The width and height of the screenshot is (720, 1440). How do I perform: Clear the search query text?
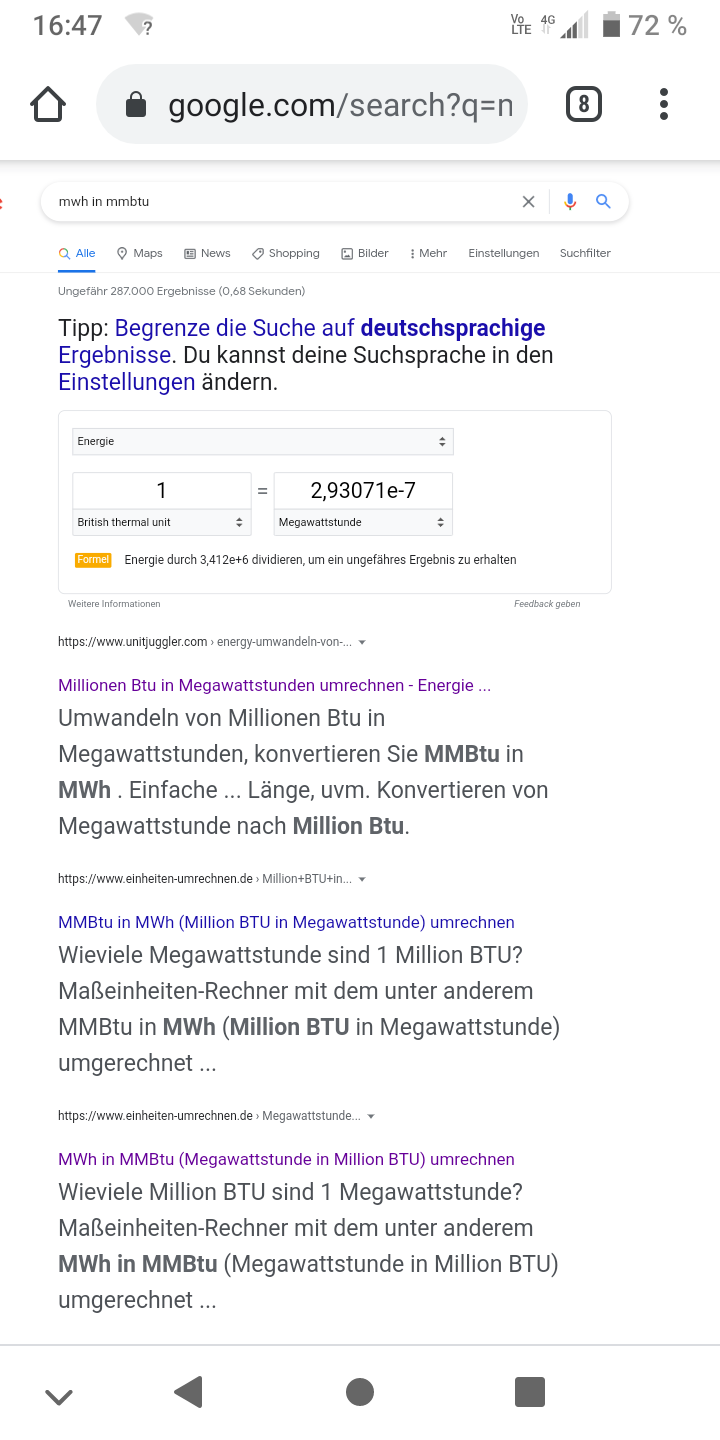[528, 202]
